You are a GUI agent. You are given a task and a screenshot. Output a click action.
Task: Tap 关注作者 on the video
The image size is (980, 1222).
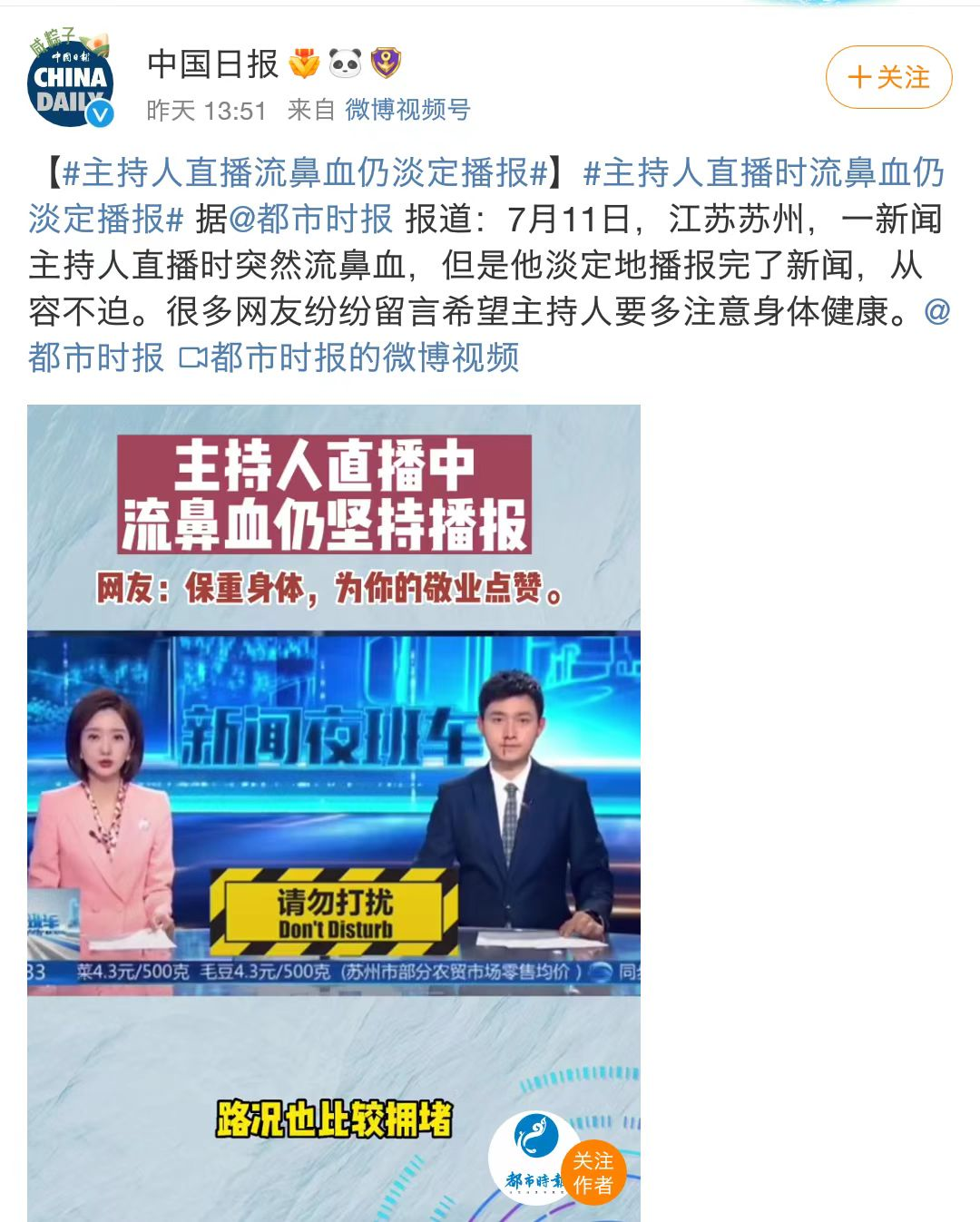pyautogui.click(x=593, y=1172)
